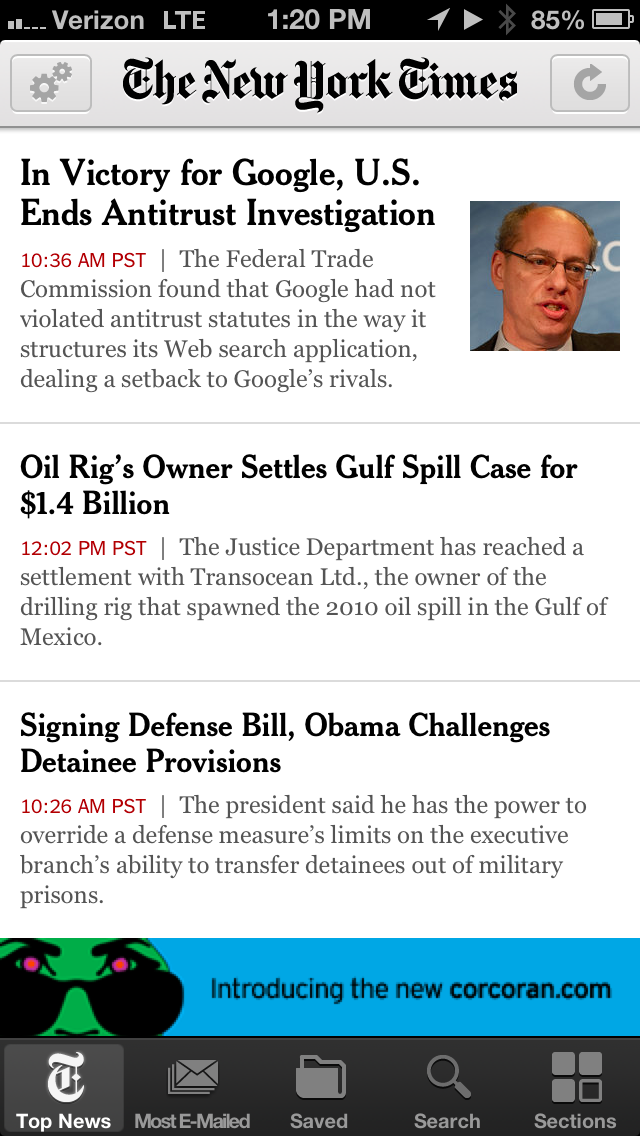The width and height of the screenshot is (640, 1136).
Task: Switch to the Most E-Mailed tab
Action: coord(192,1088)
